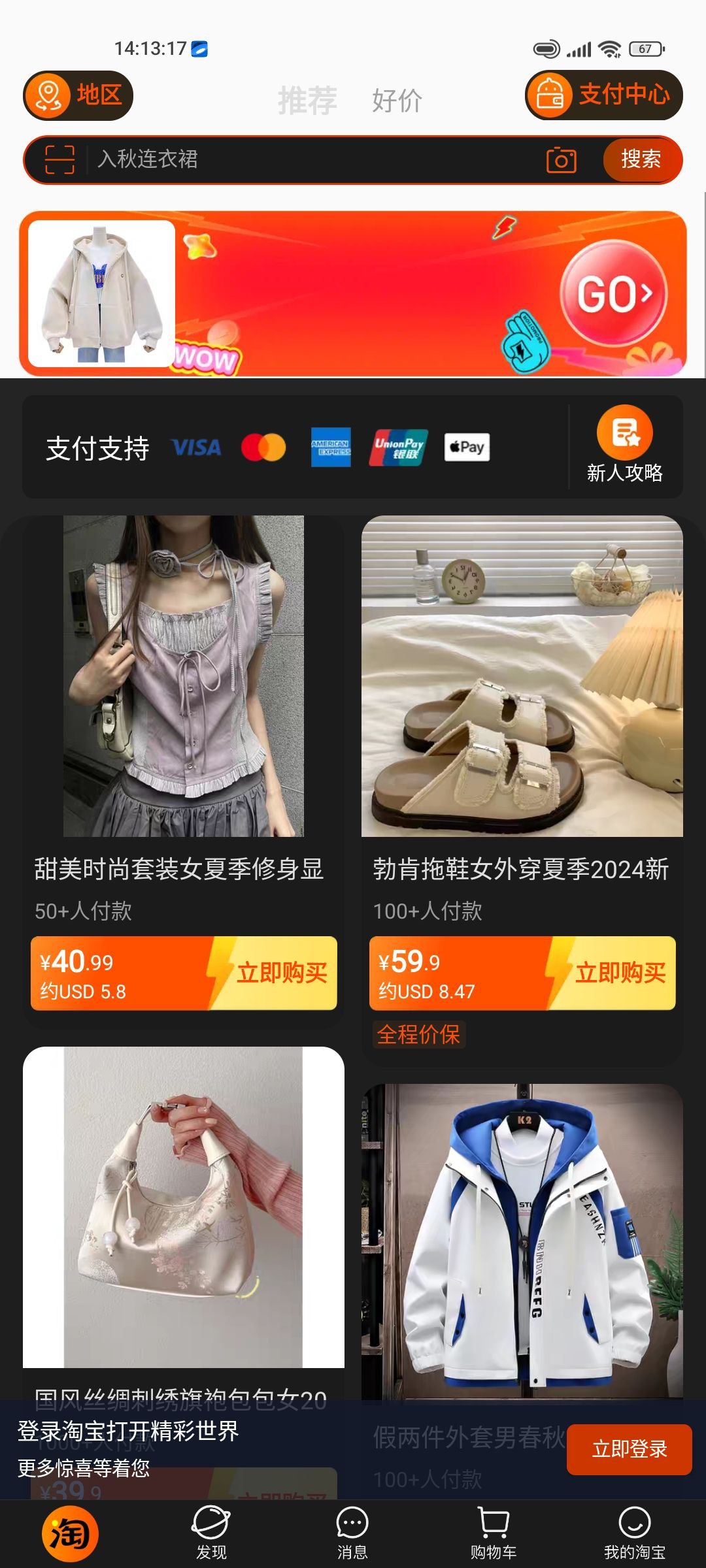Image resolution: width=706 pixels, height=1568 pixels.
Task: Open the 假两件外套 jacket card
Action: pos(522,1241)
